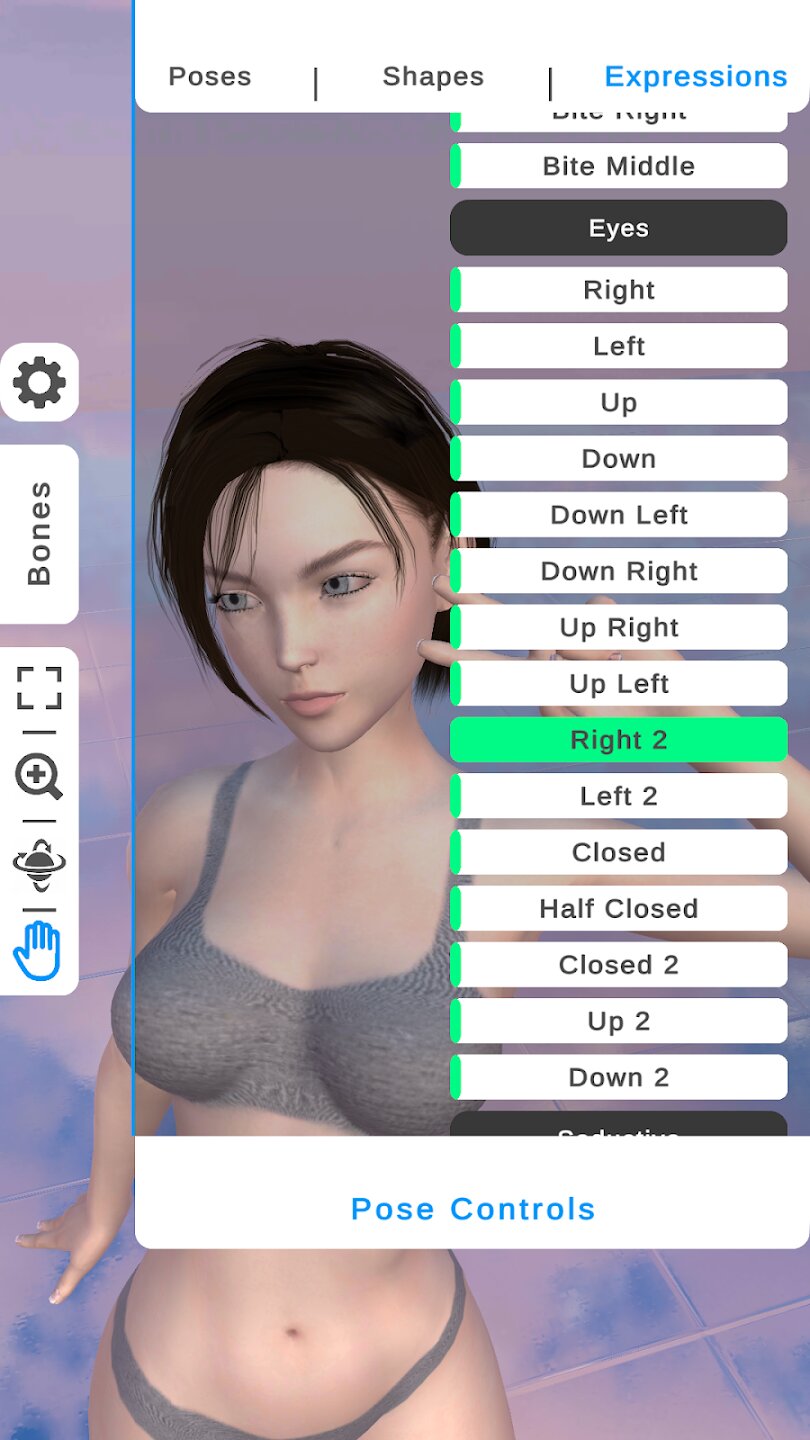
Task: Tap the fullscreen frame icon
Action: click(39, 689)
